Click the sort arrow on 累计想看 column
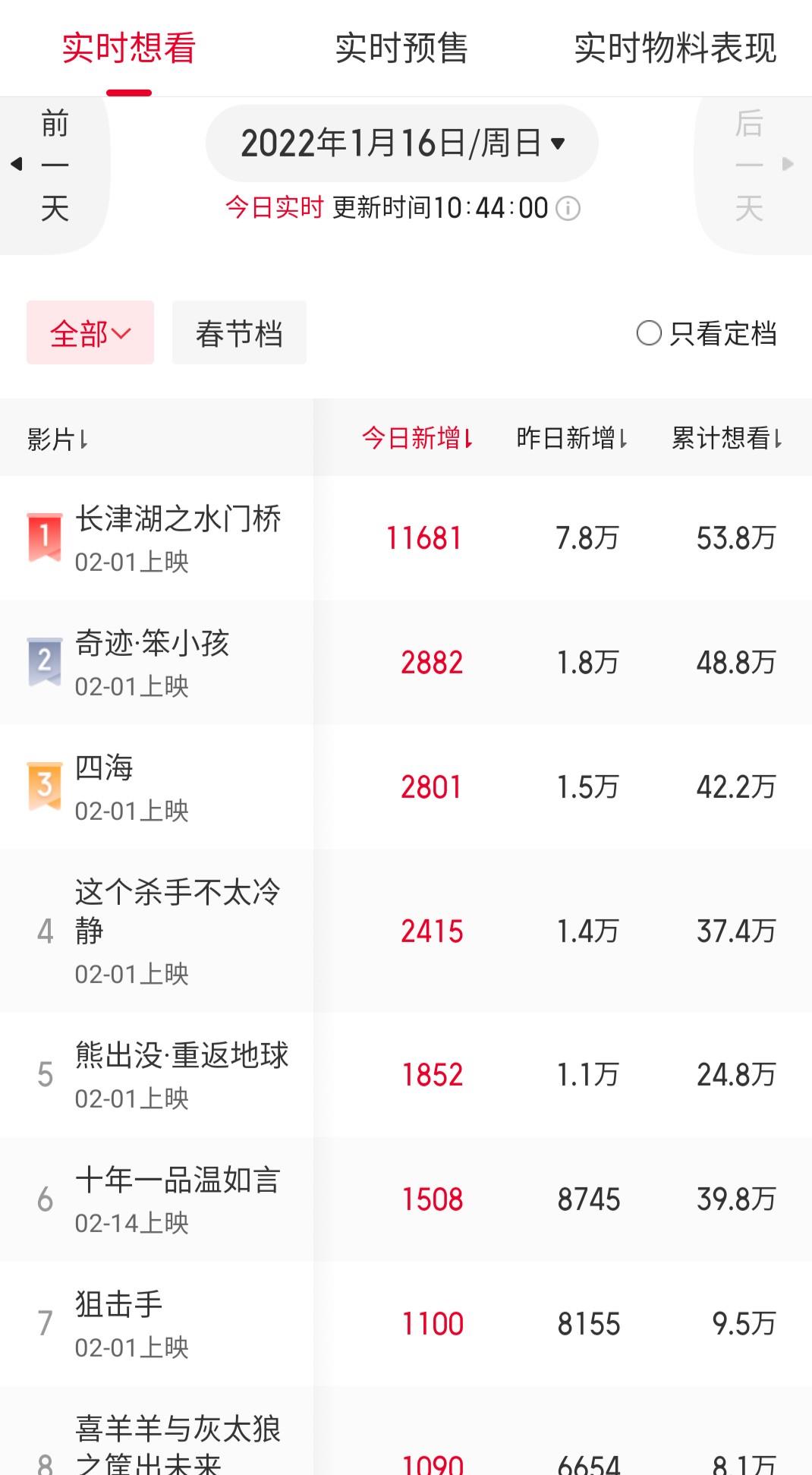 coord(779,439)
